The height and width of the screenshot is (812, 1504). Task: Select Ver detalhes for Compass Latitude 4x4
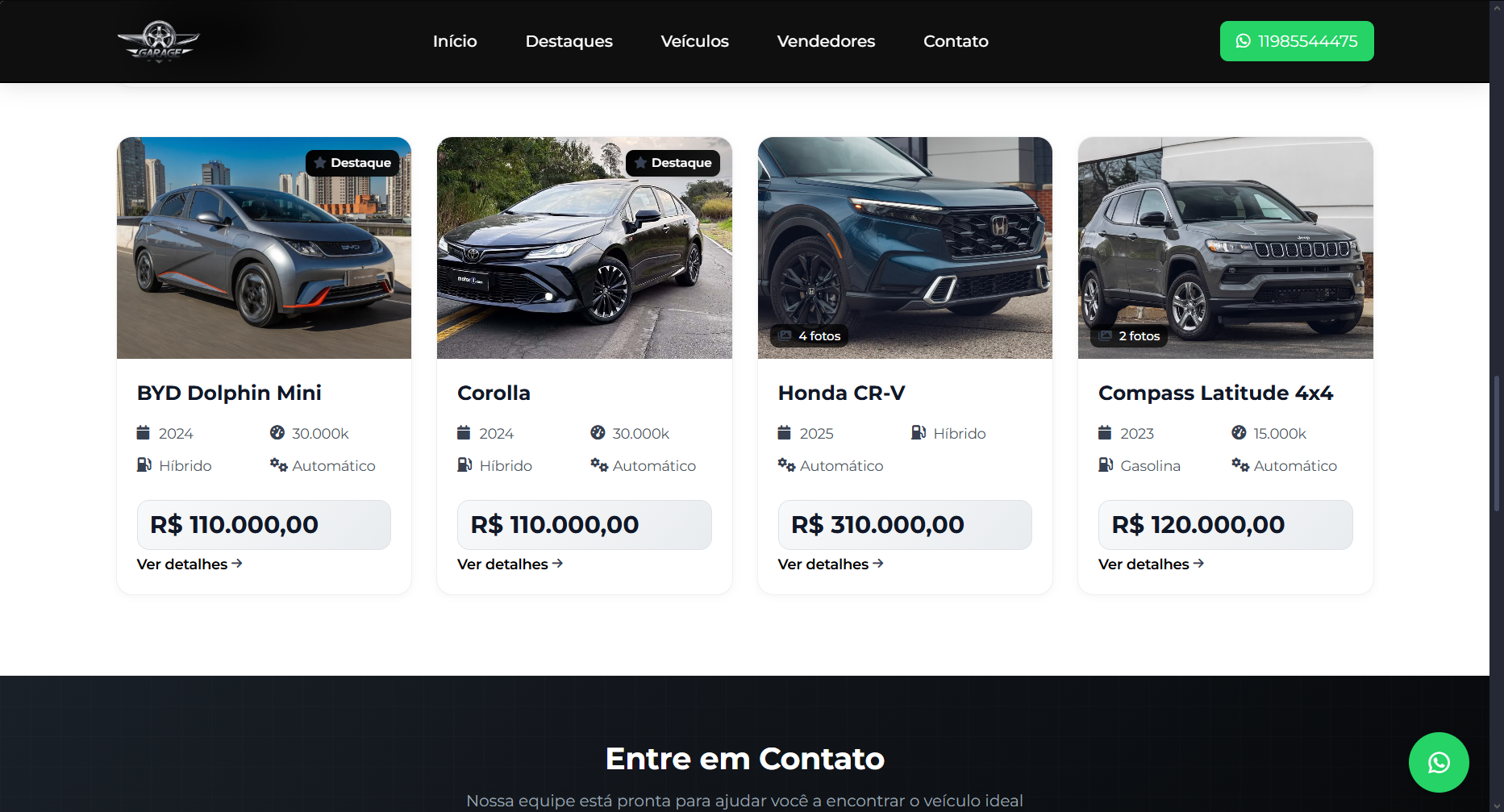click(x=1151, y=564)
